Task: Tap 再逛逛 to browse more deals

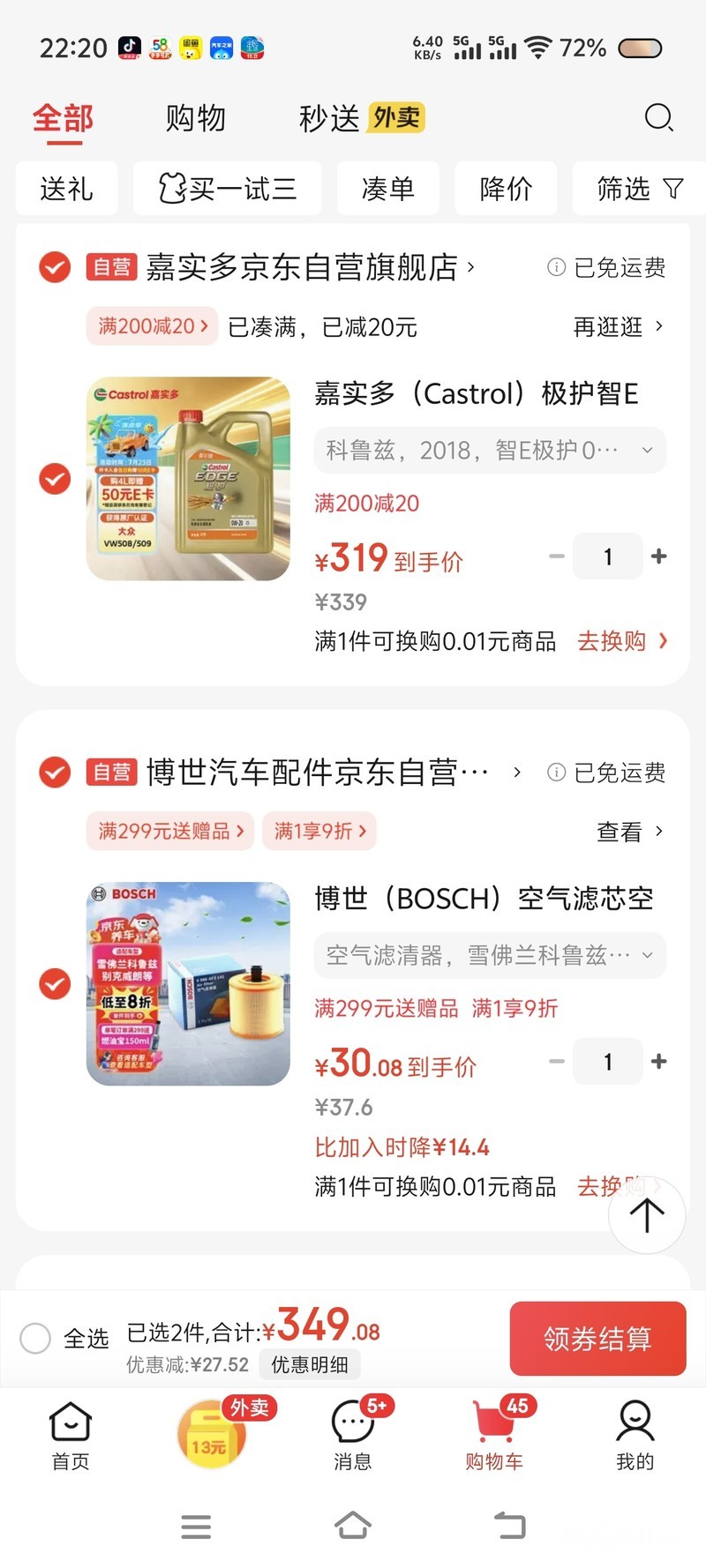Action: click(x=617, y=327)
